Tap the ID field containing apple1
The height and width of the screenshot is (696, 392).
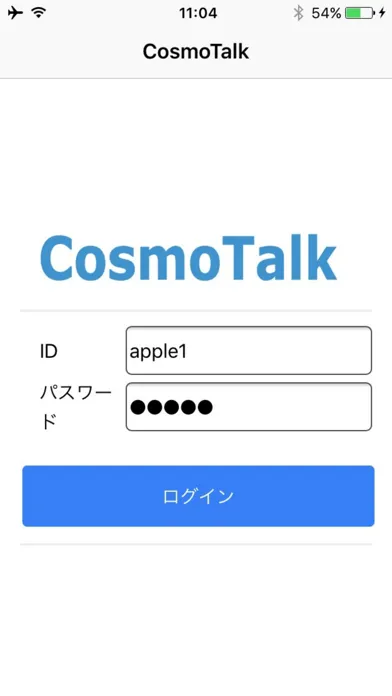click(x=249, y=351)
